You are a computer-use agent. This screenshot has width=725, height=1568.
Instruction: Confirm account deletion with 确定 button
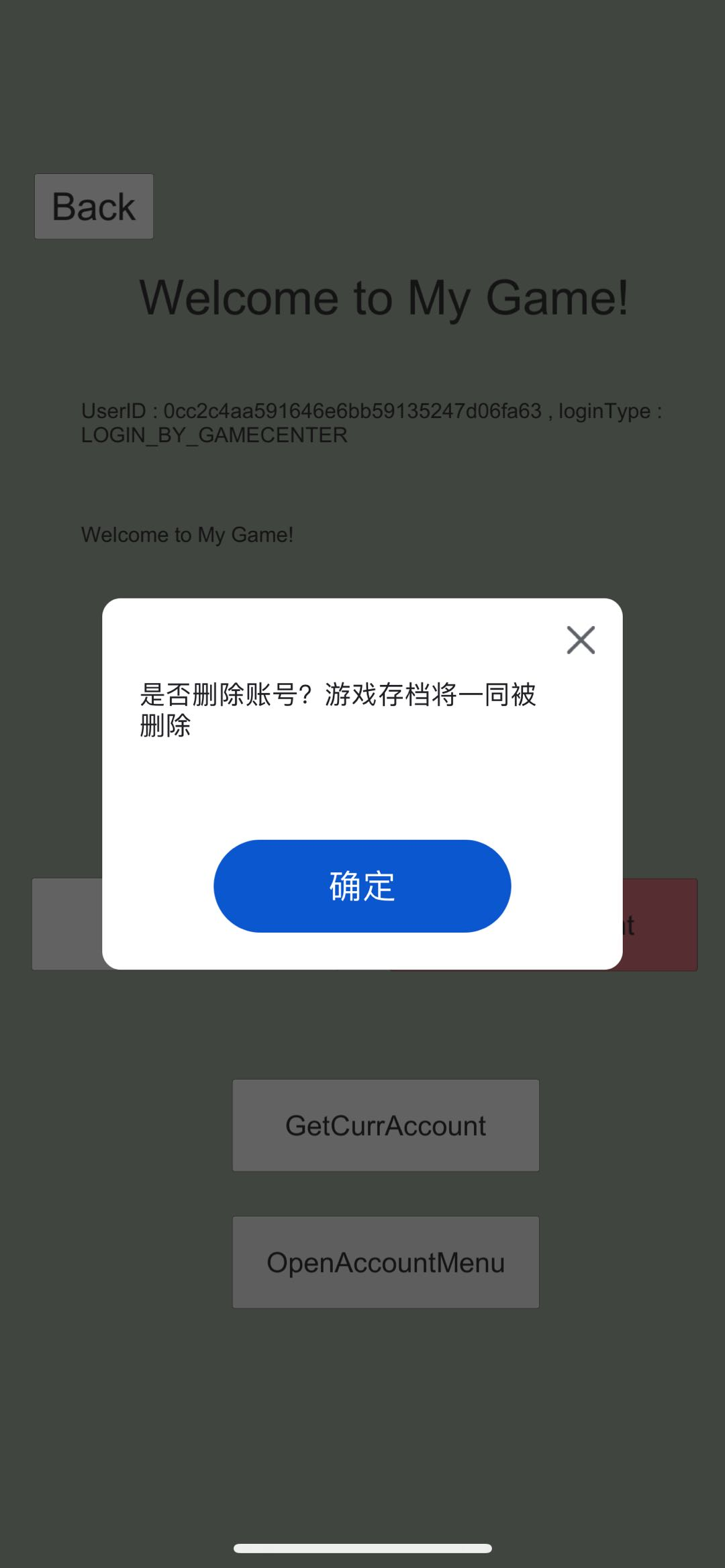(362, 886)
